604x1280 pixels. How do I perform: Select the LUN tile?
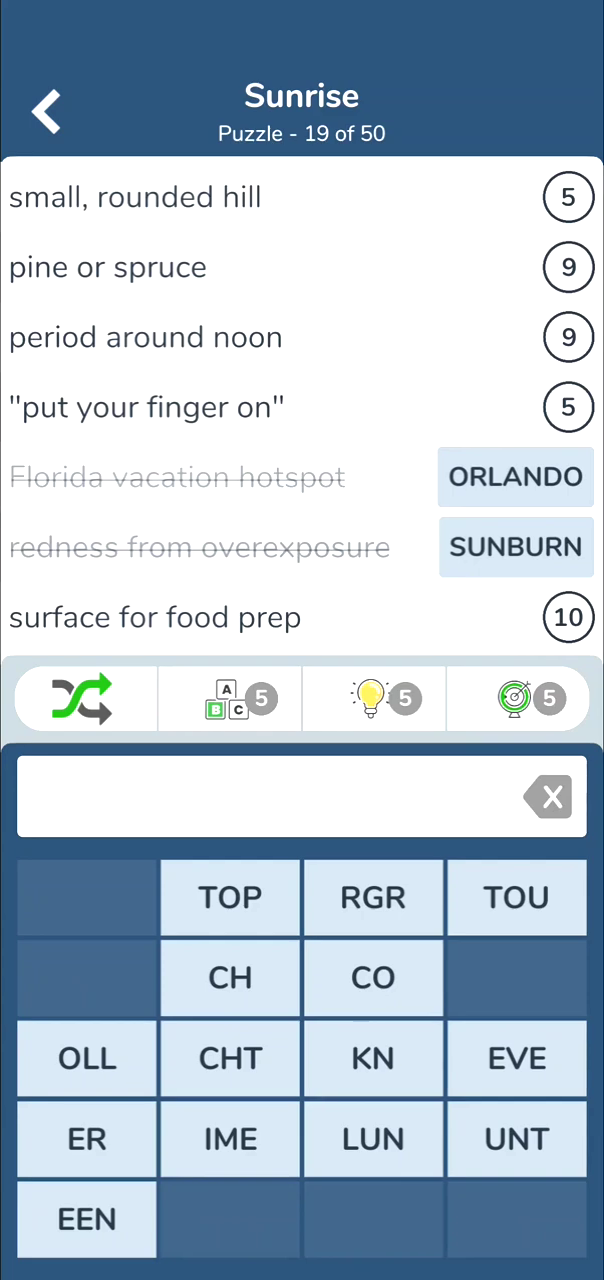coord(373,1138)
